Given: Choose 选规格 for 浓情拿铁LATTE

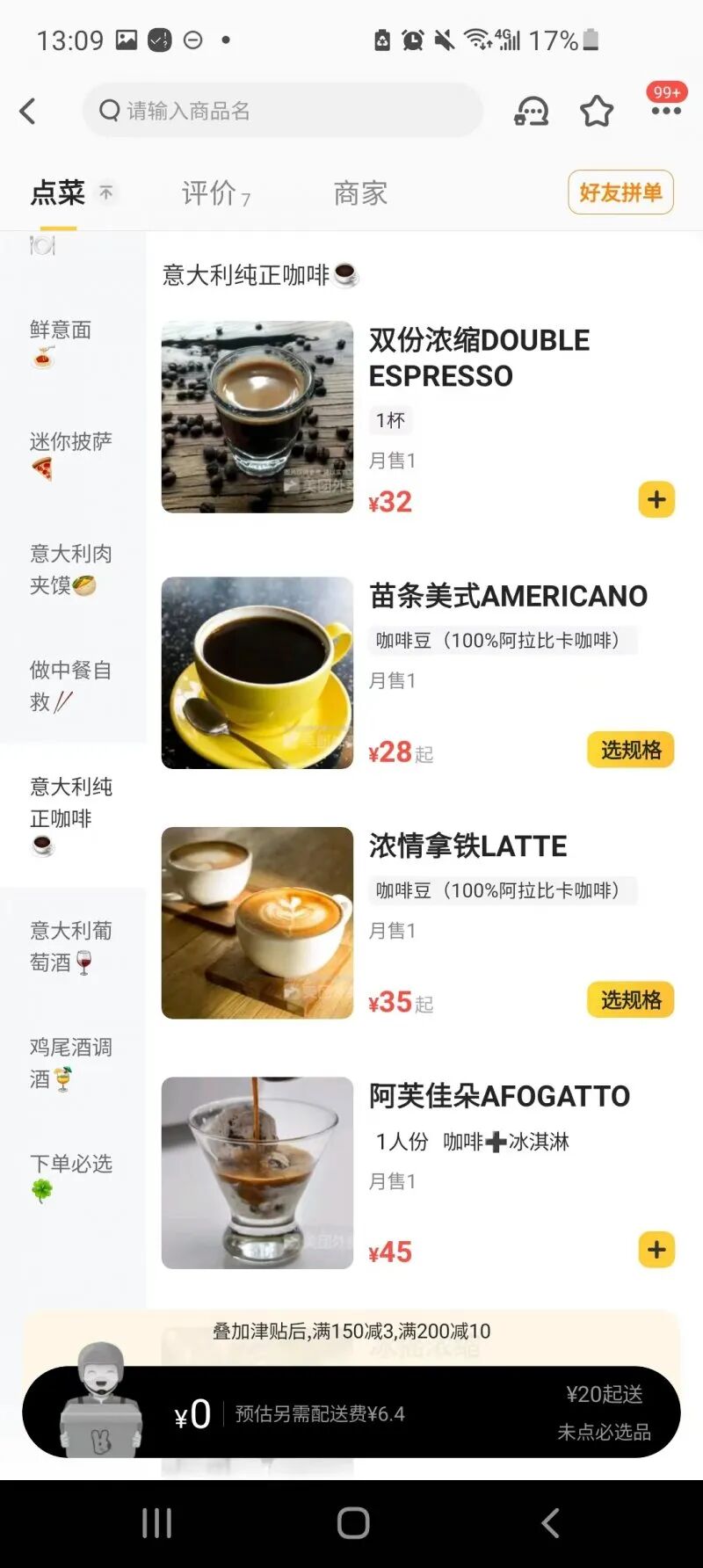Looking at the screenshot, I should [x=630, y=999].
